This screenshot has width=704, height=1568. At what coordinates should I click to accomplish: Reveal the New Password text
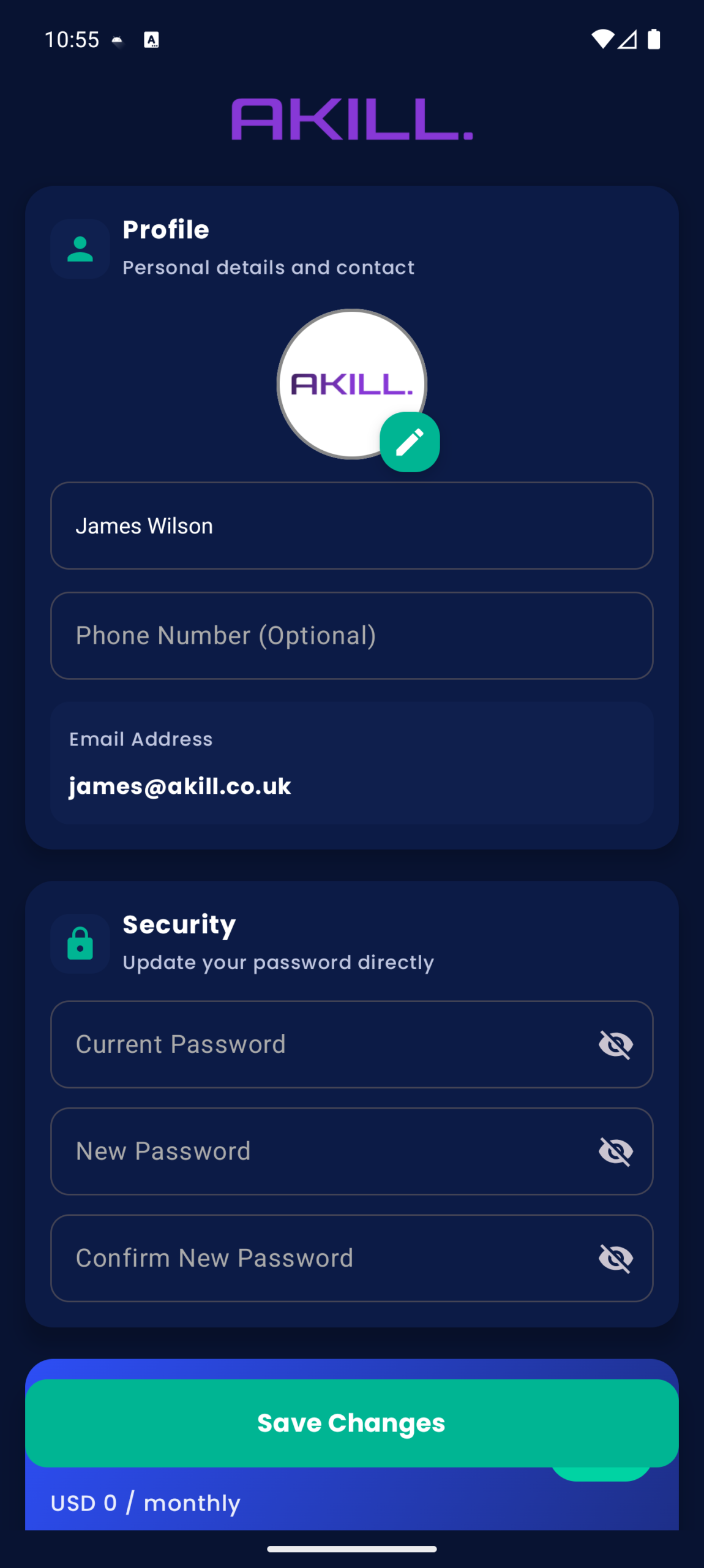click(616, 1151)
